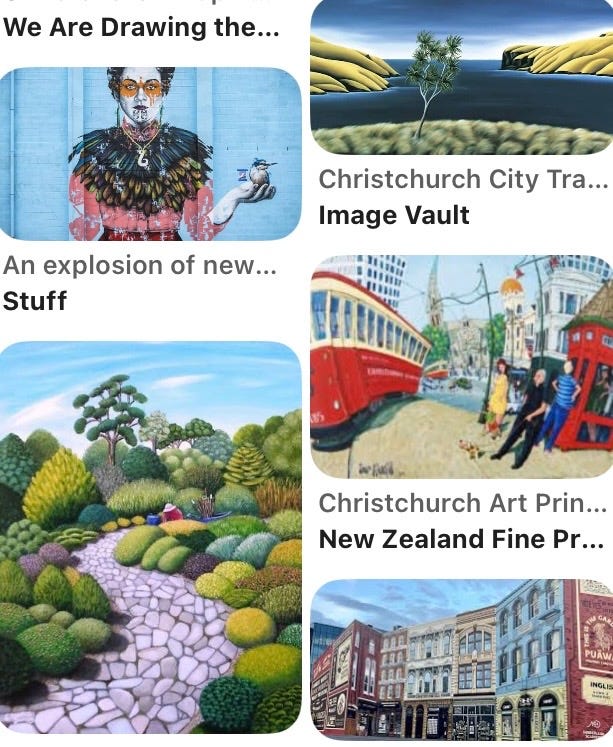Open the 'An explosion of new...' Stuff link
This screenshot has height=747, width=613.
(140, 265)
